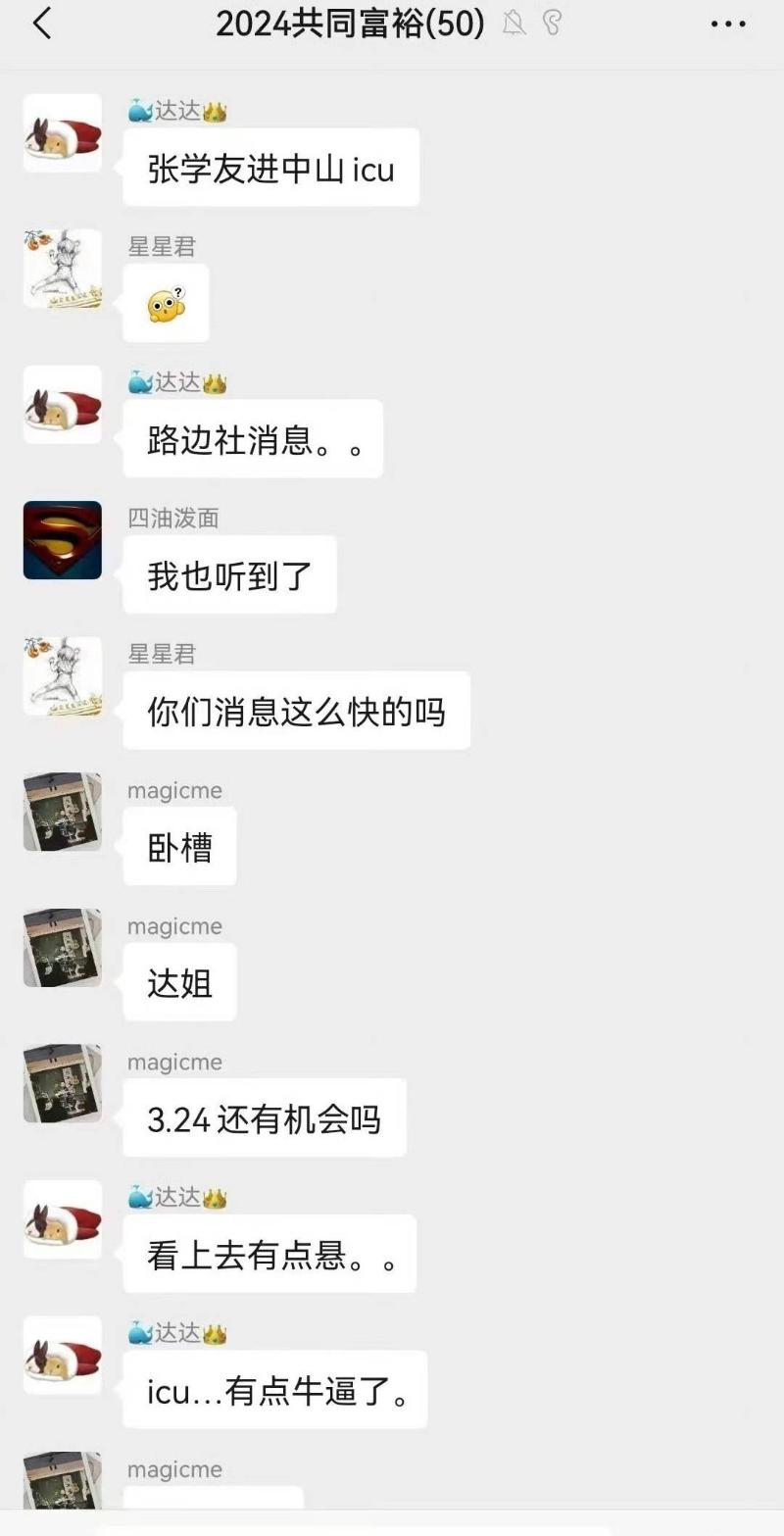The image size is (784, 1536).
Task: Go back to the chat list
Action: [42, 24]
